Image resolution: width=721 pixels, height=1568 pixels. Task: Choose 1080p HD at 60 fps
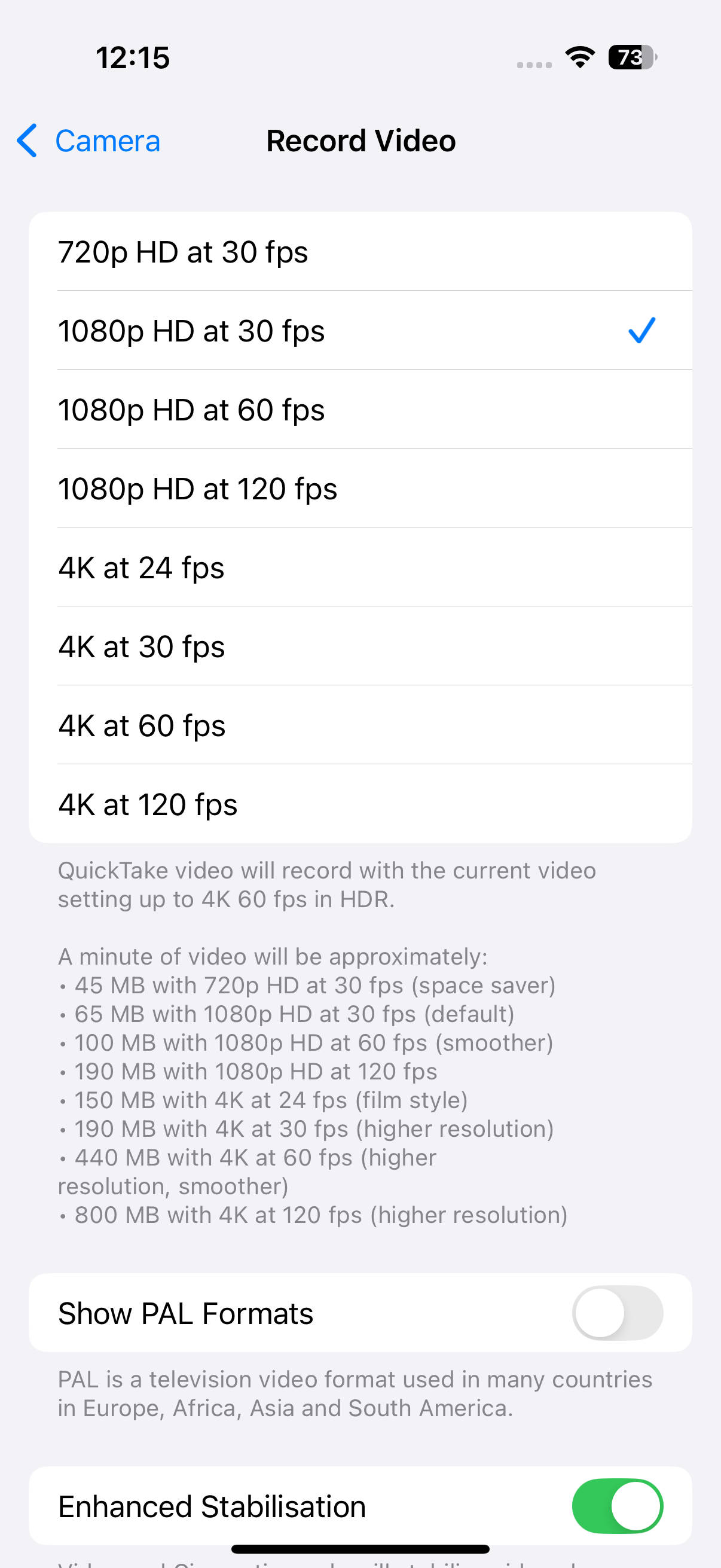pos(360,410)
